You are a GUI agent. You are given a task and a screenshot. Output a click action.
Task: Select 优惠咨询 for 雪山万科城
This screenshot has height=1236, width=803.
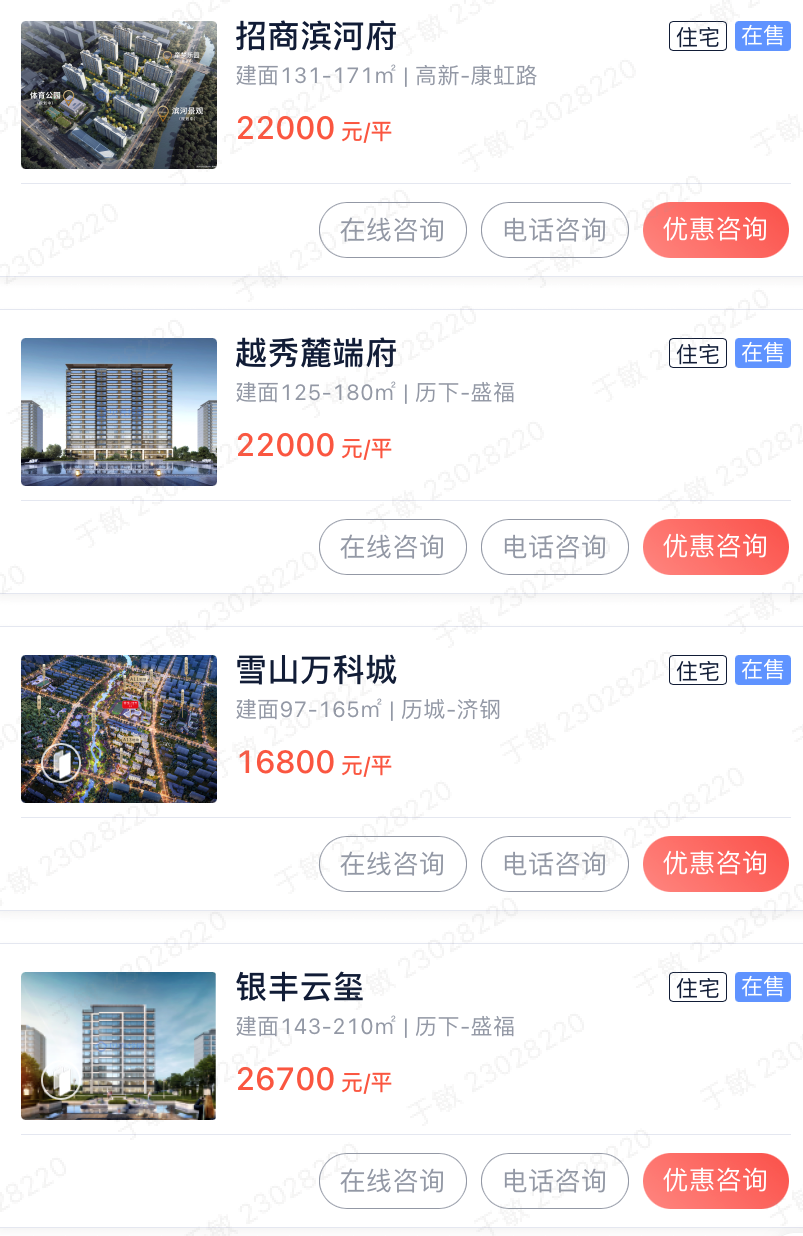(x=716, y=864)
